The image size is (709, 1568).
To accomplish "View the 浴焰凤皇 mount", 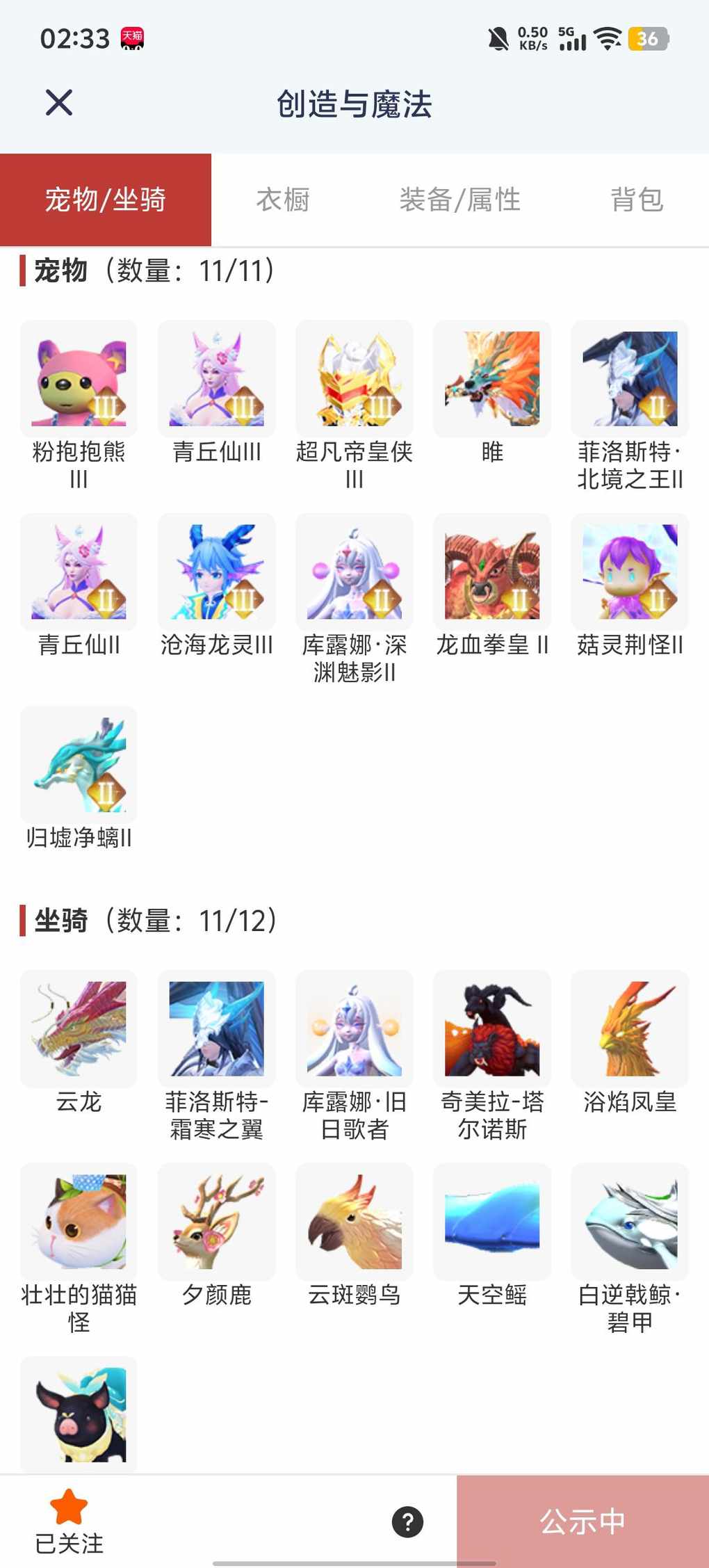I will click(629, 1028).
